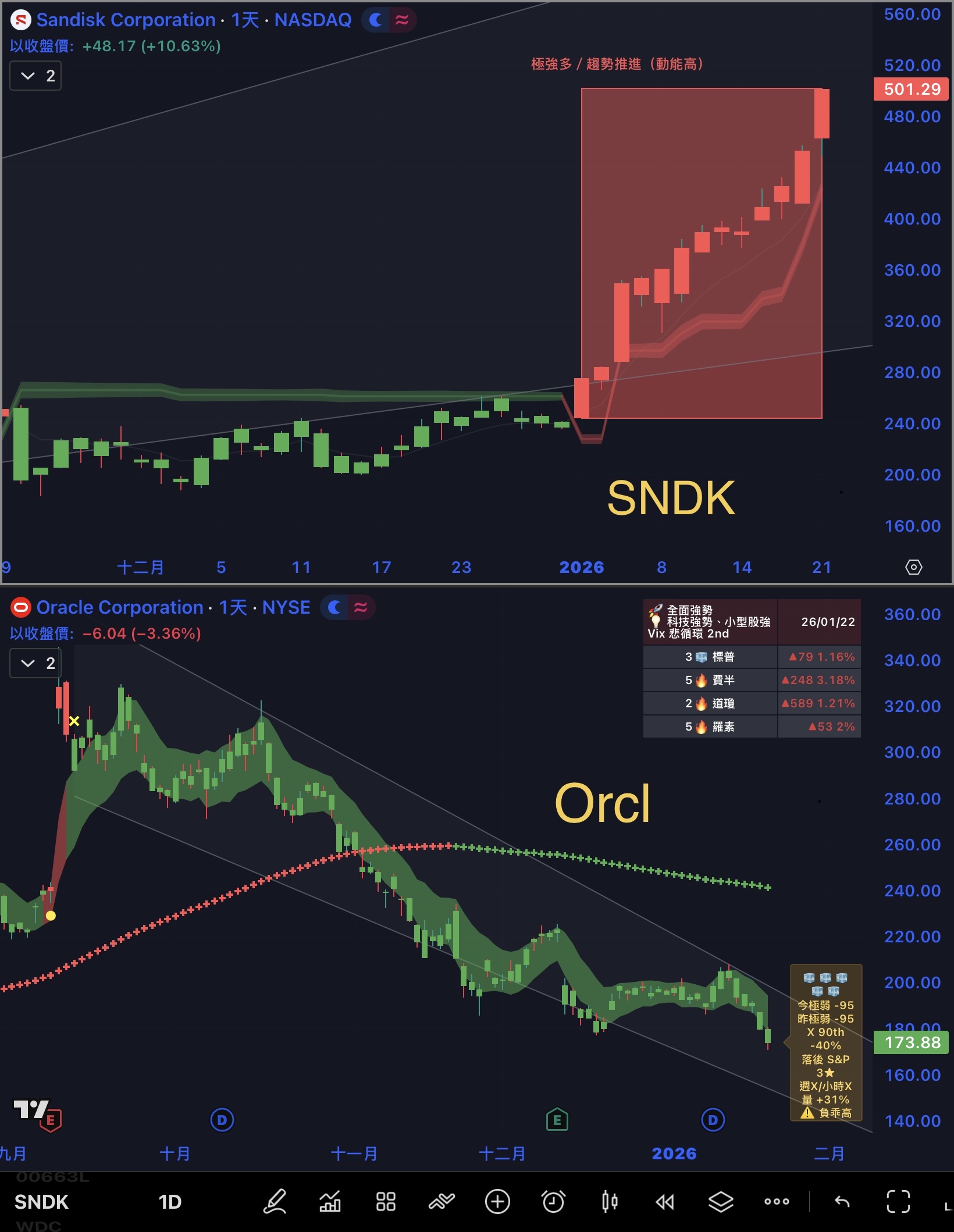Open the more options ellipsis
The image size is (954, 1232).
point(777,1201)
